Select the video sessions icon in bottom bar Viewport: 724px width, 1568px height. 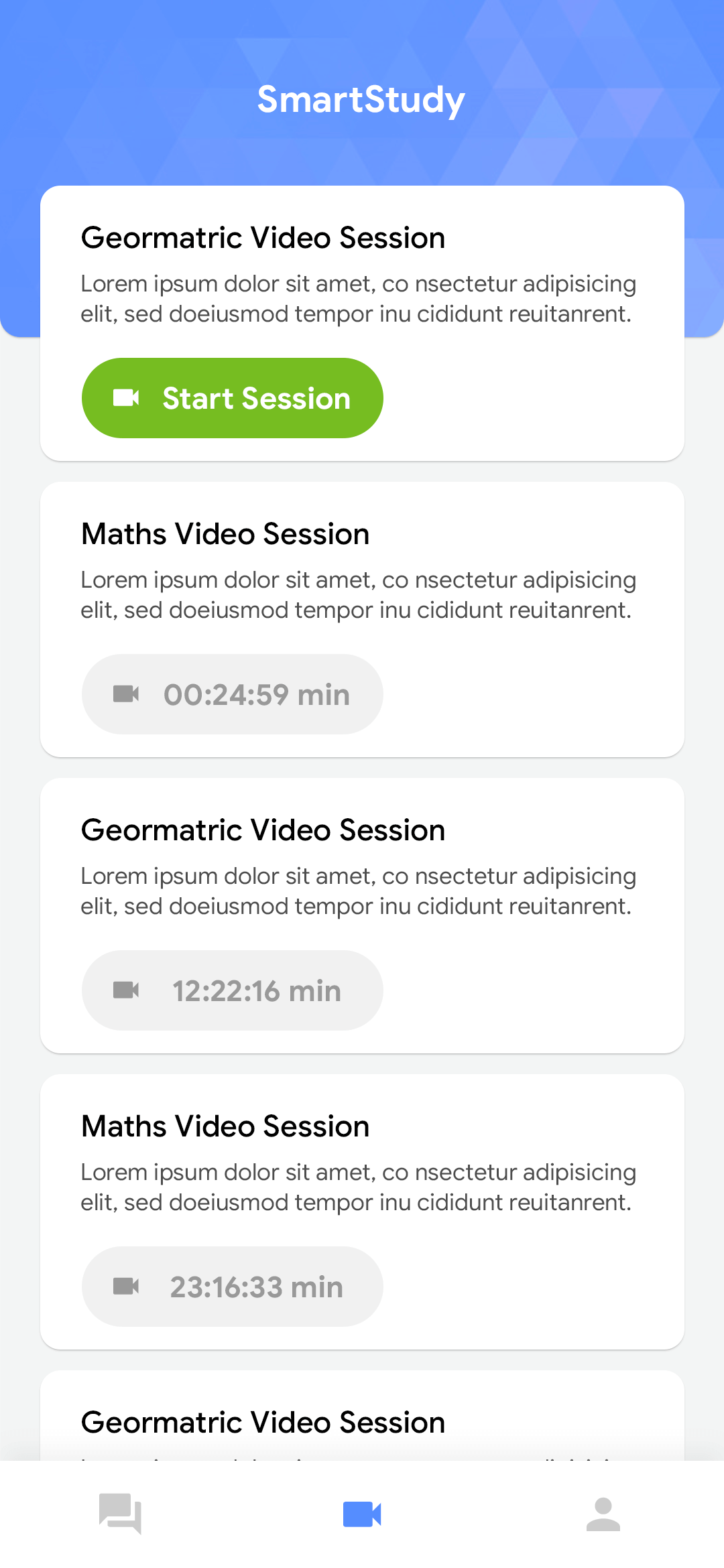click(x=362, y=1514)
